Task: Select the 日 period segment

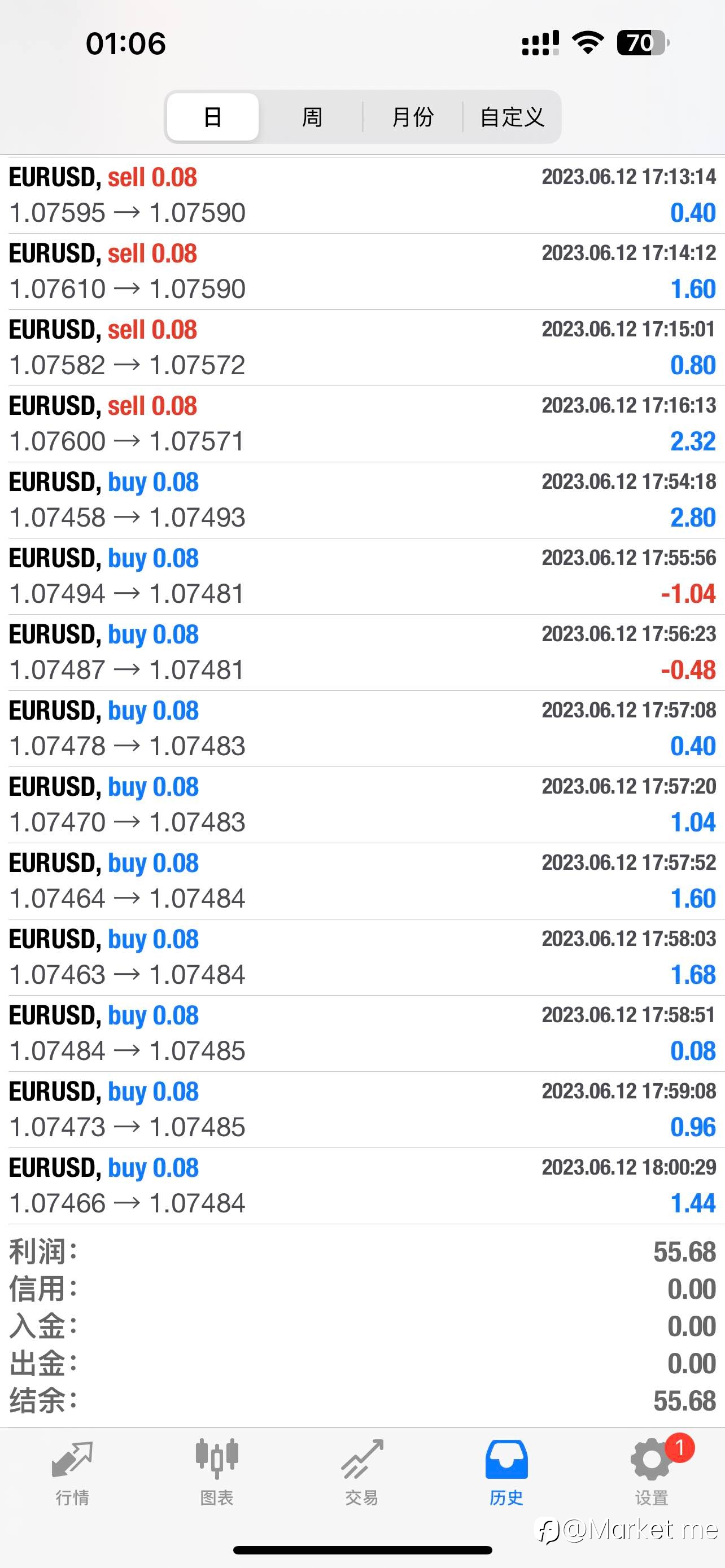Action: pyautogui.click(x=212, y=117)
